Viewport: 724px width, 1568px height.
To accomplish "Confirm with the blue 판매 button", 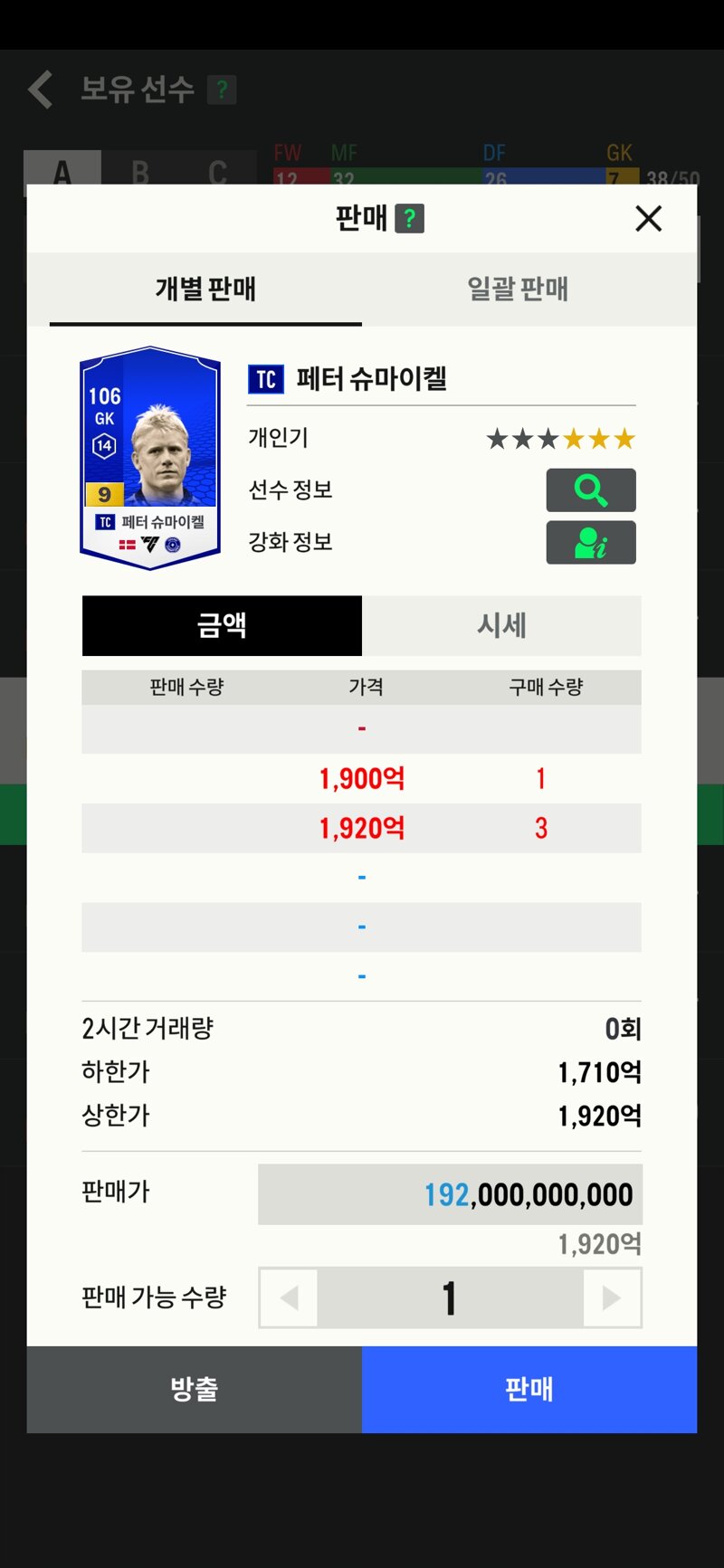I will click(x=529, y=1389).
